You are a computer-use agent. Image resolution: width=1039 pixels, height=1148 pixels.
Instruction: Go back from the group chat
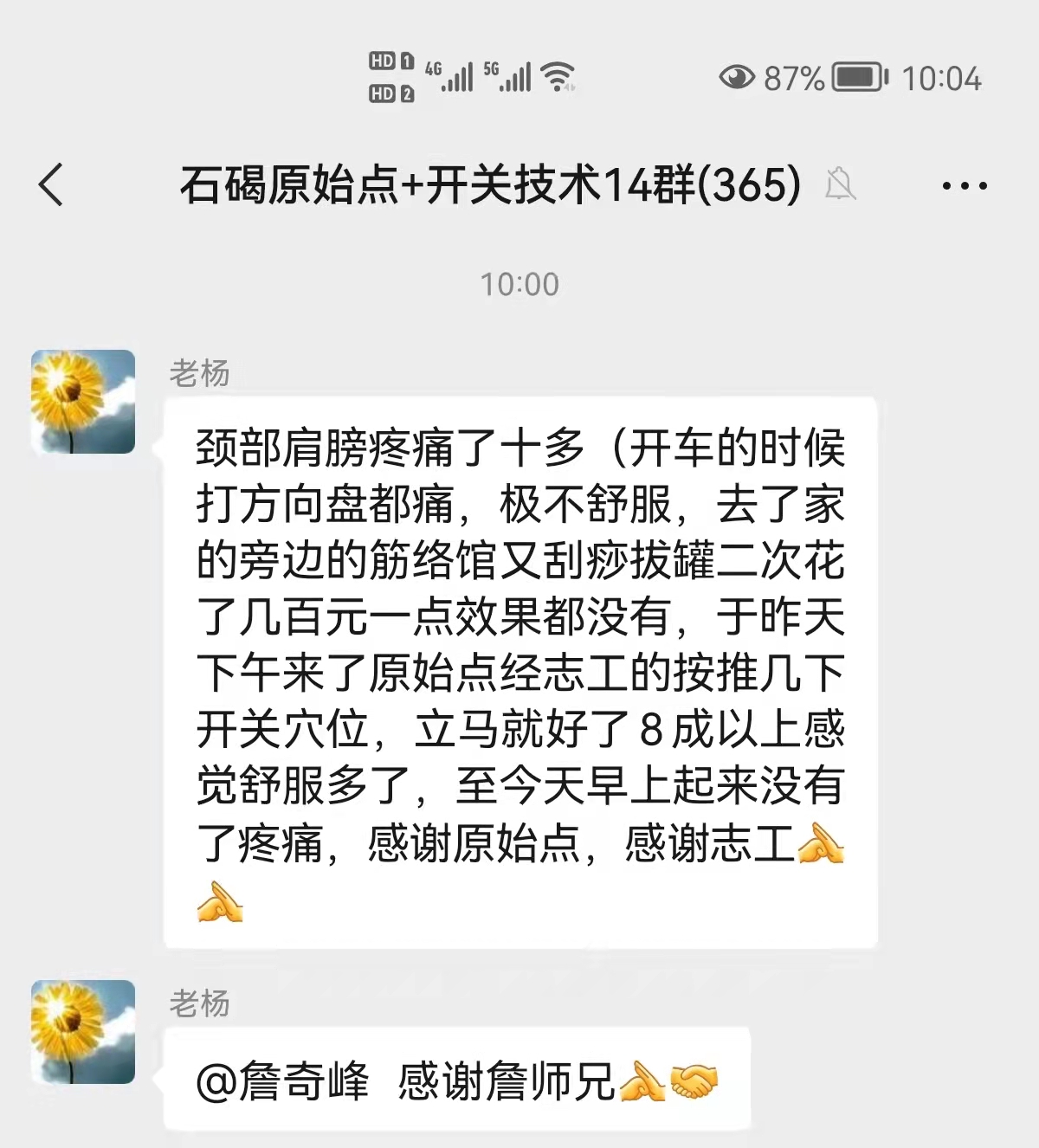pyautogui.click(x=52, y=184)
